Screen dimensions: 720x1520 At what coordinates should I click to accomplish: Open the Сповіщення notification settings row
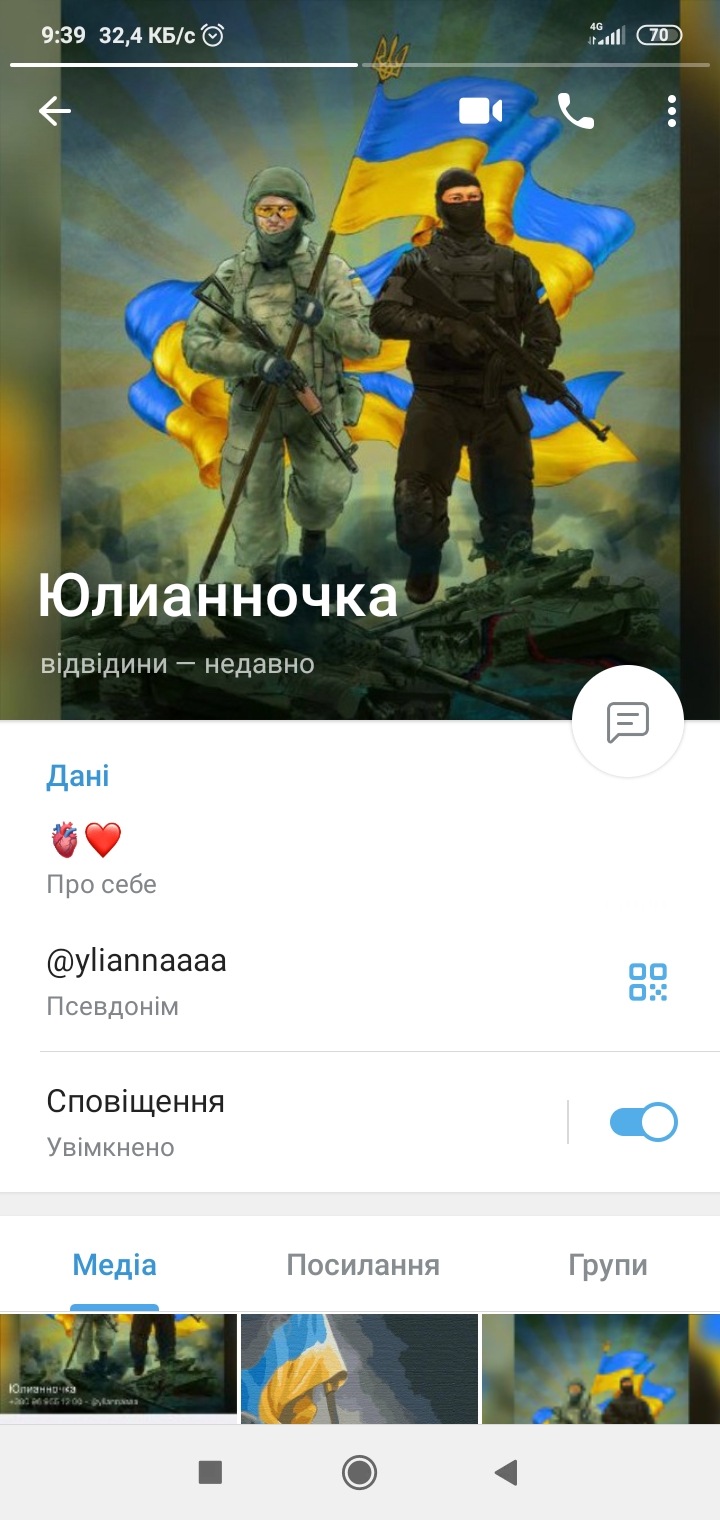tap(300, 1121)
